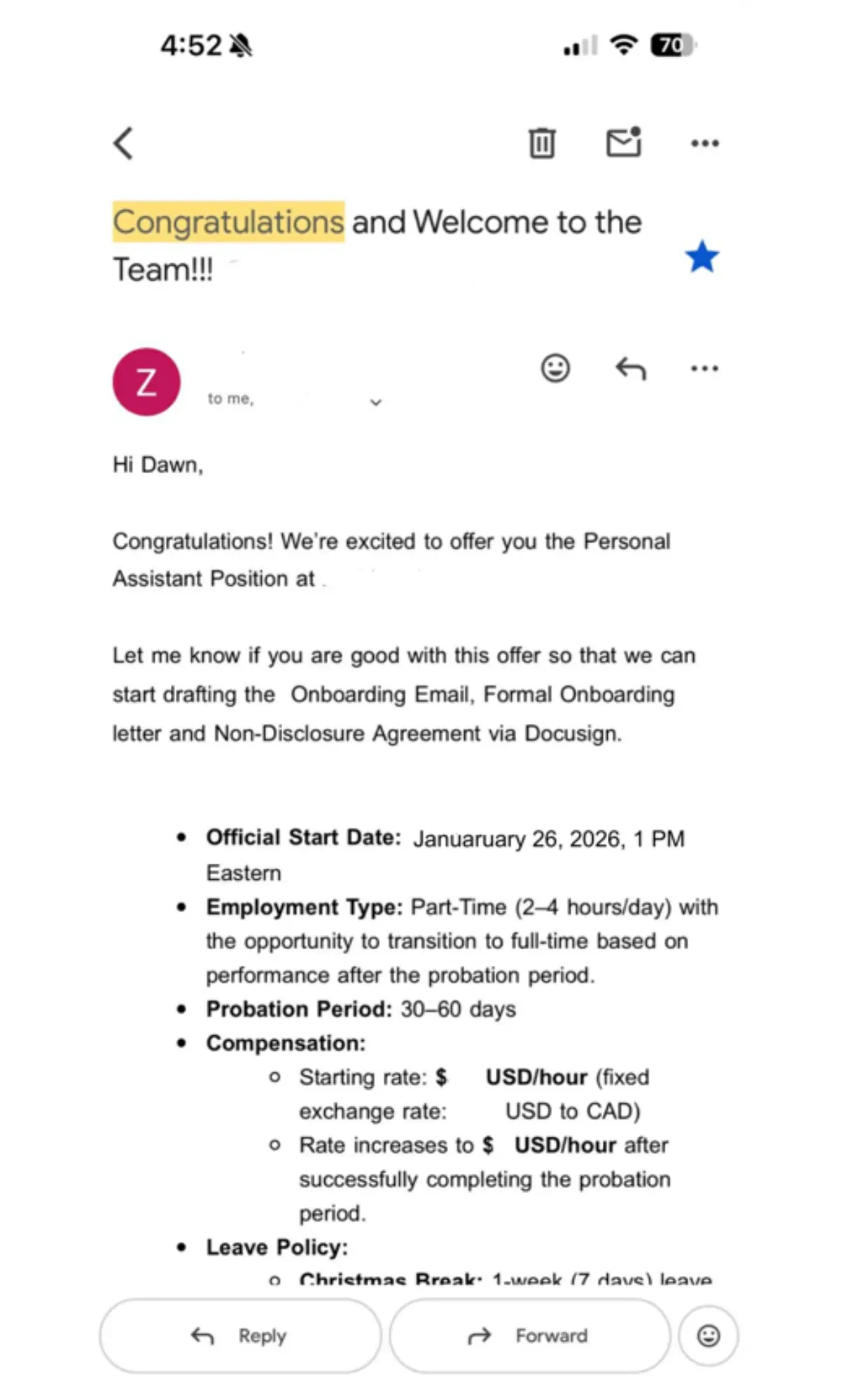This screenshot has height=1400, width=850.
Task: Go back to the inbox
Action: pyautogui.click(x=124, y=143)
